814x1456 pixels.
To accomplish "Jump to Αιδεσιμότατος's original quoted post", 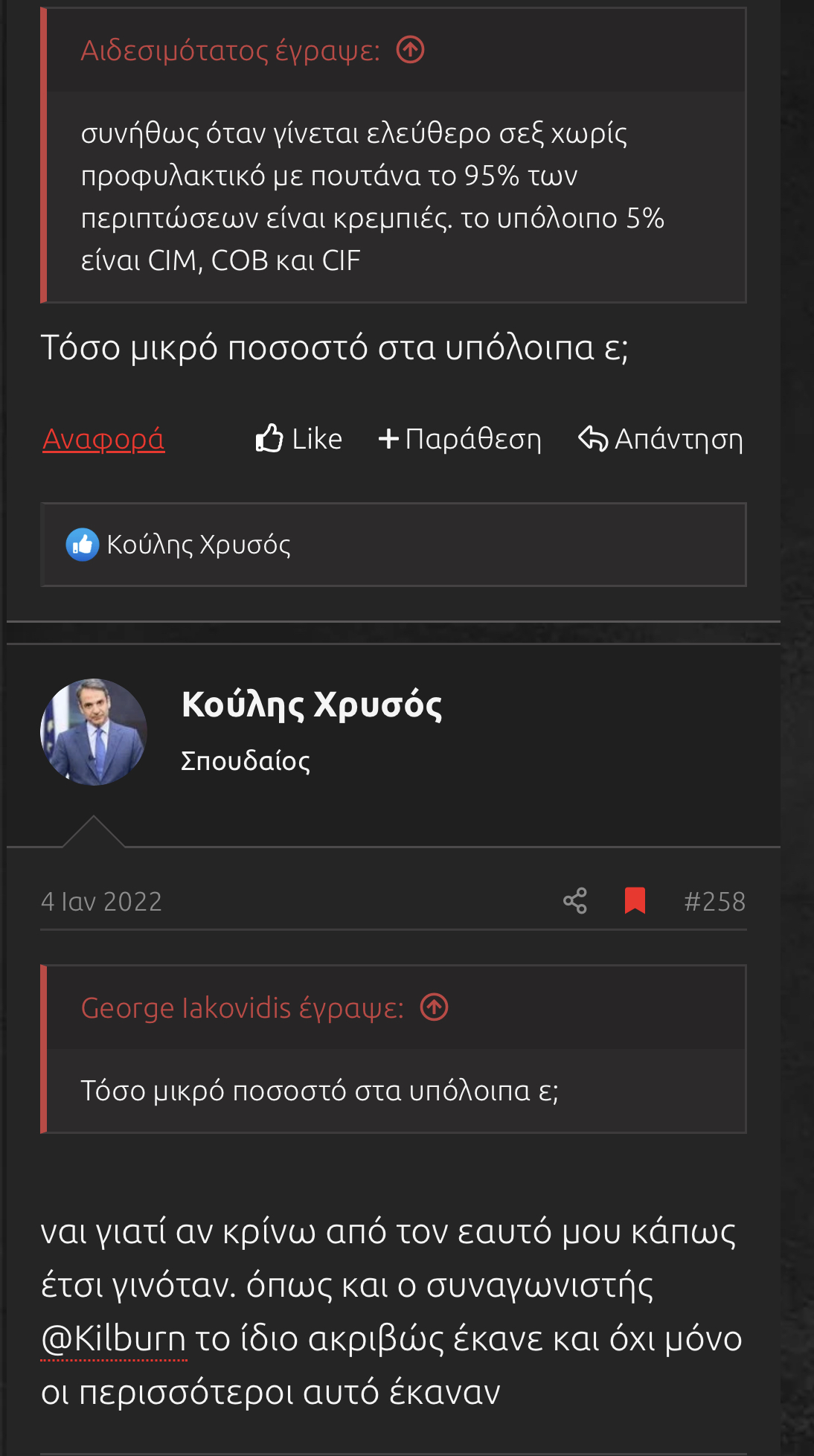I will (x=410, y=51).
